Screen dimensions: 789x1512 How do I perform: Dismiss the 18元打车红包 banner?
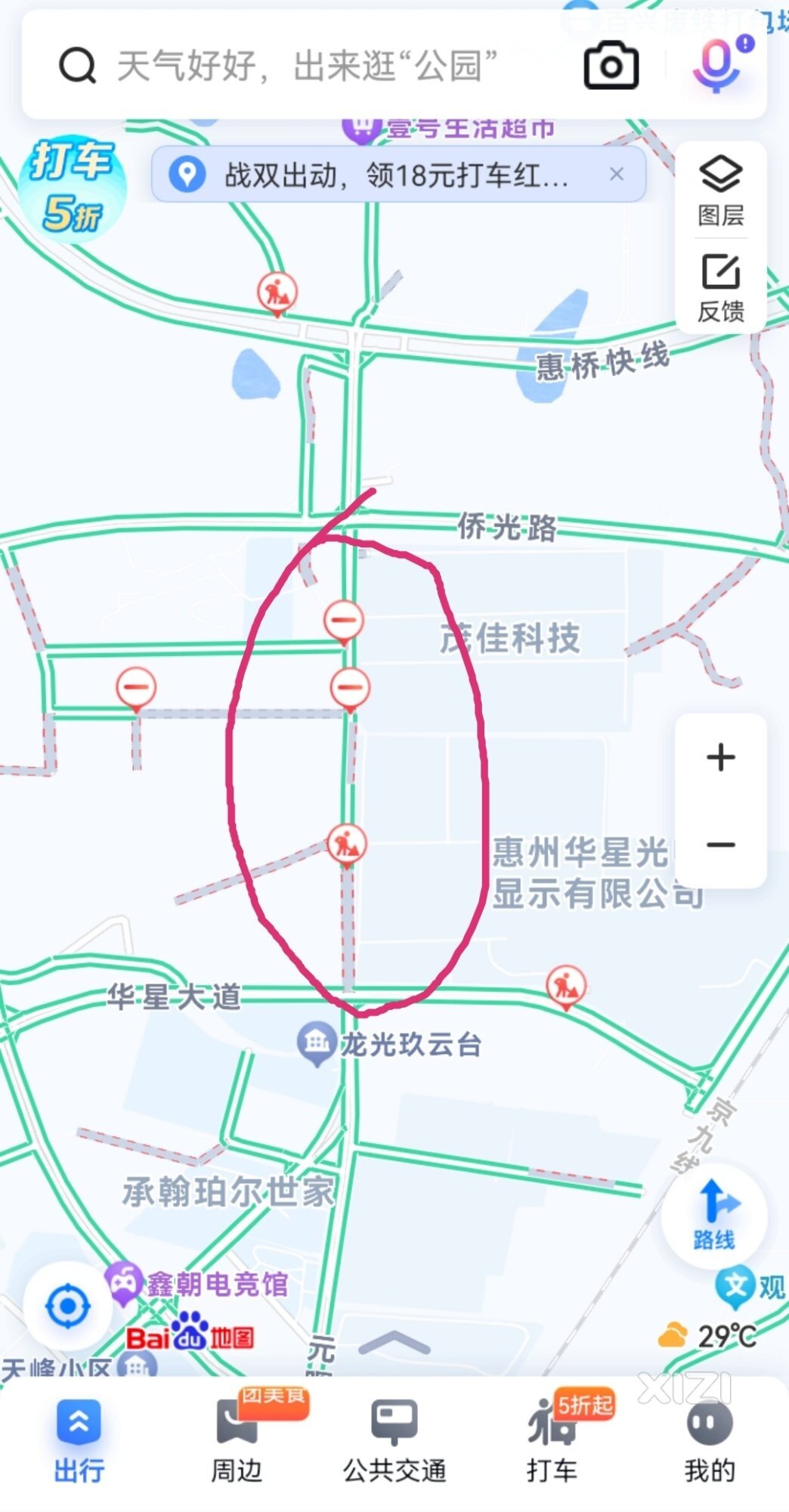tap(617, 174)
